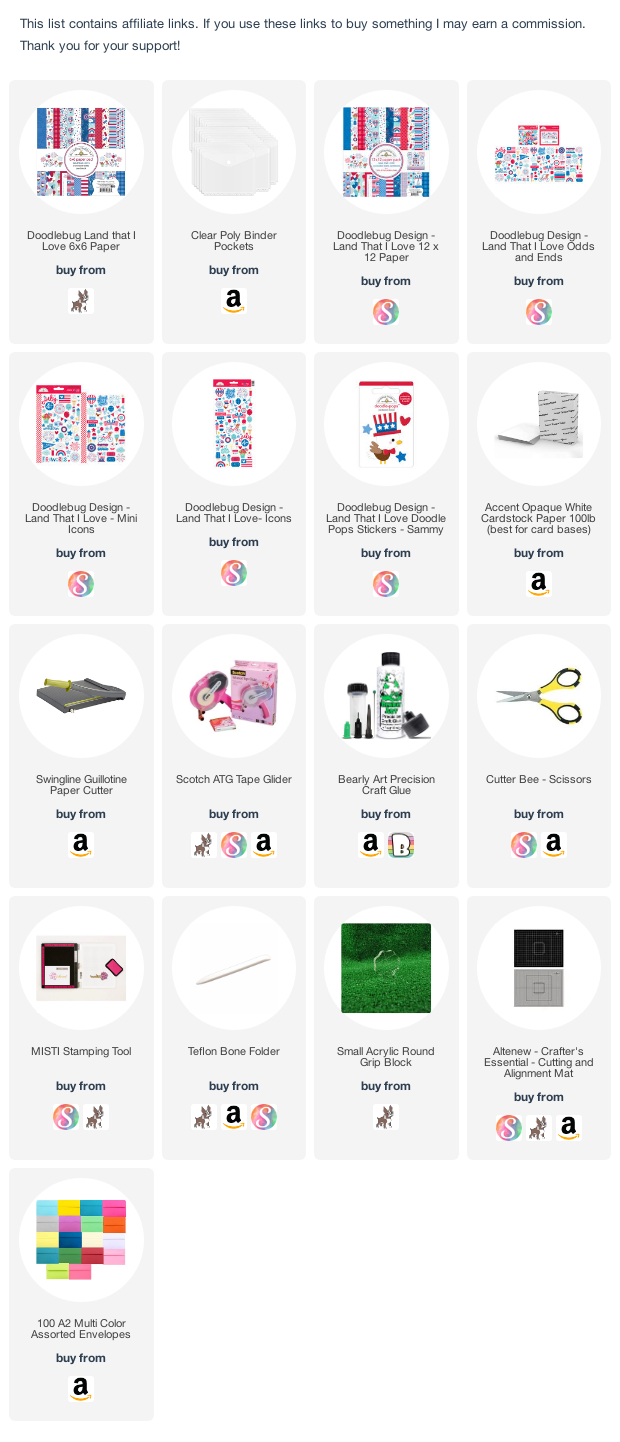
Task: Open the Scrapbook.com link under Land That I Love 12 x 12 Paper
Action: point(386,312)
